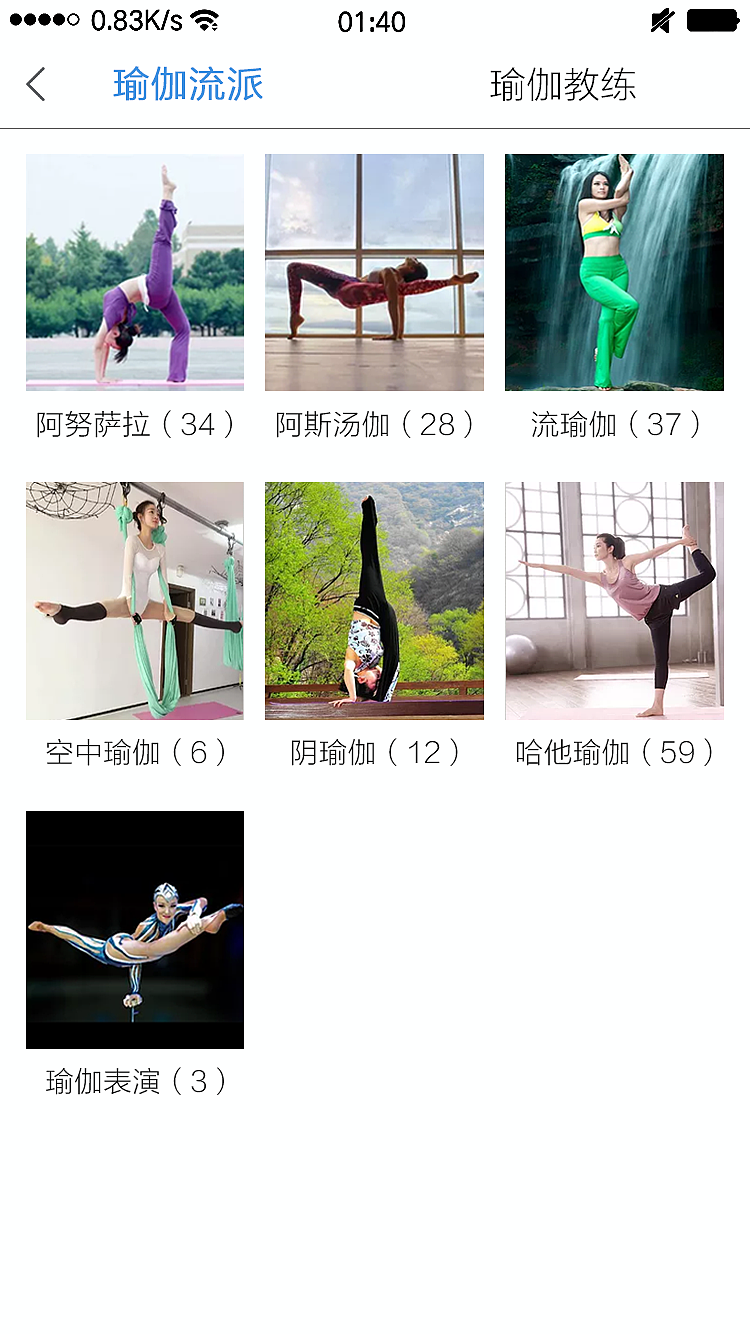750x1334 pixels.
Task: Select the 瑜伽流派 tab
Action: click(x=187, y=86)
